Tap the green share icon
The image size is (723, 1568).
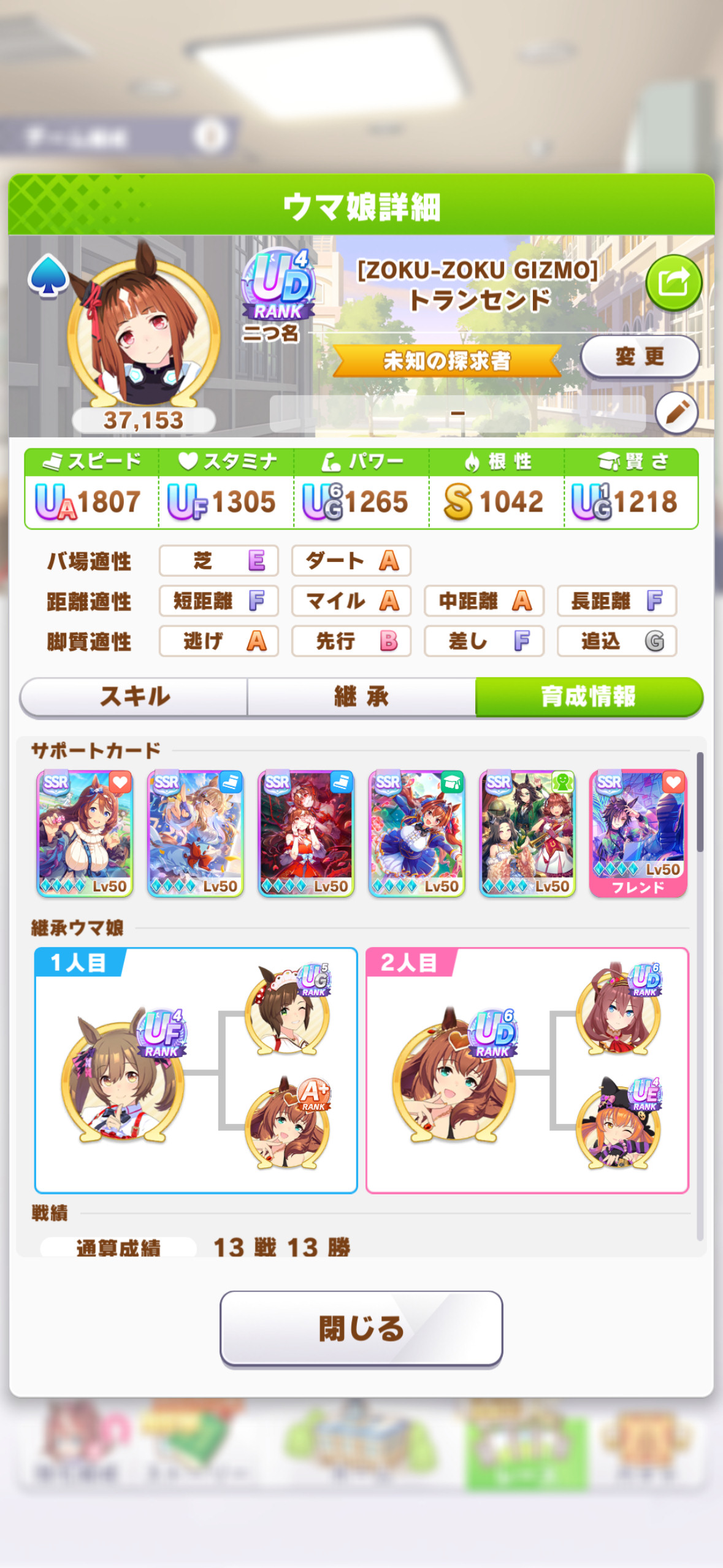[673, 283]
